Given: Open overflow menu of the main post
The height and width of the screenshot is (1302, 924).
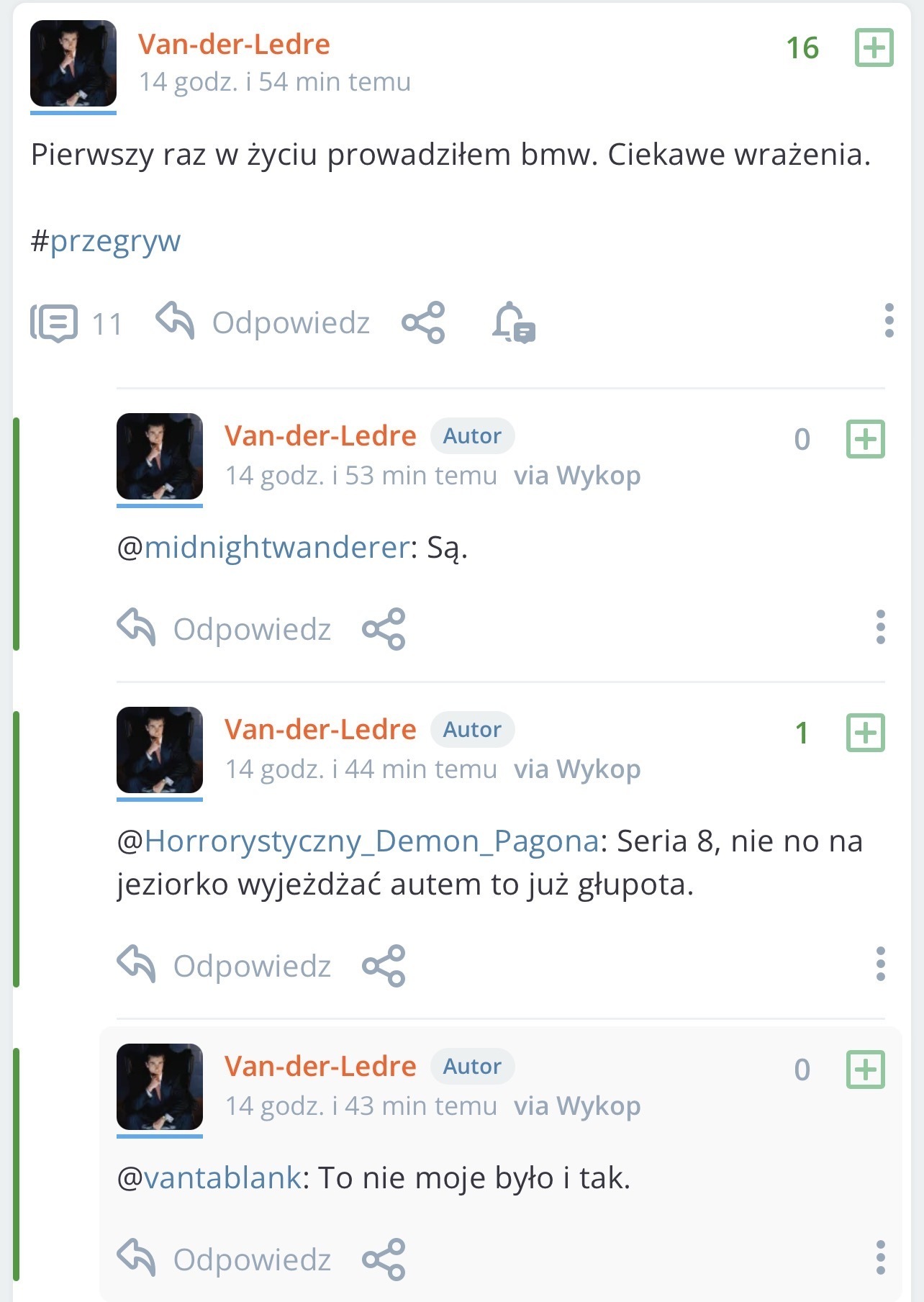Looking at the screenshot, I should tap(889, 321).
